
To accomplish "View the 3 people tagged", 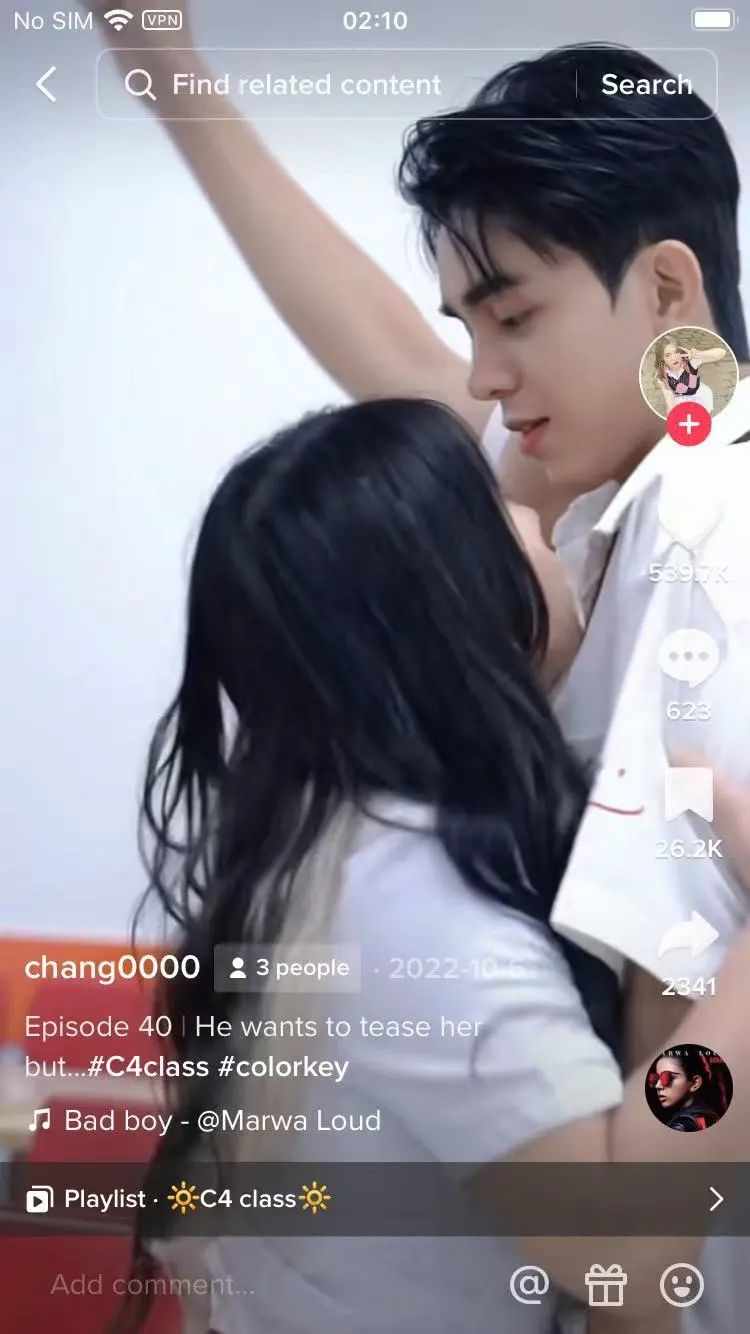I will (x=288, y=967).
